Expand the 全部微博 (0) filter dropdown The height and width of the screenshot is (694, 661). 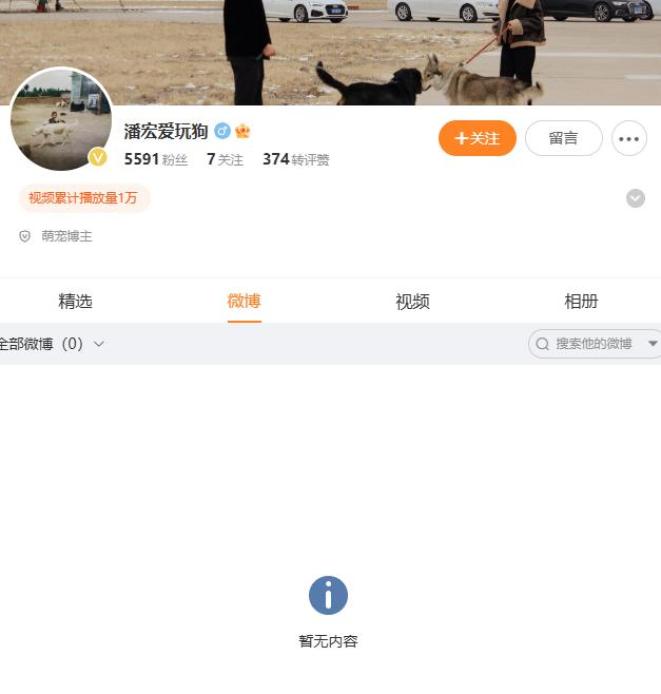[x=52, y=344]
